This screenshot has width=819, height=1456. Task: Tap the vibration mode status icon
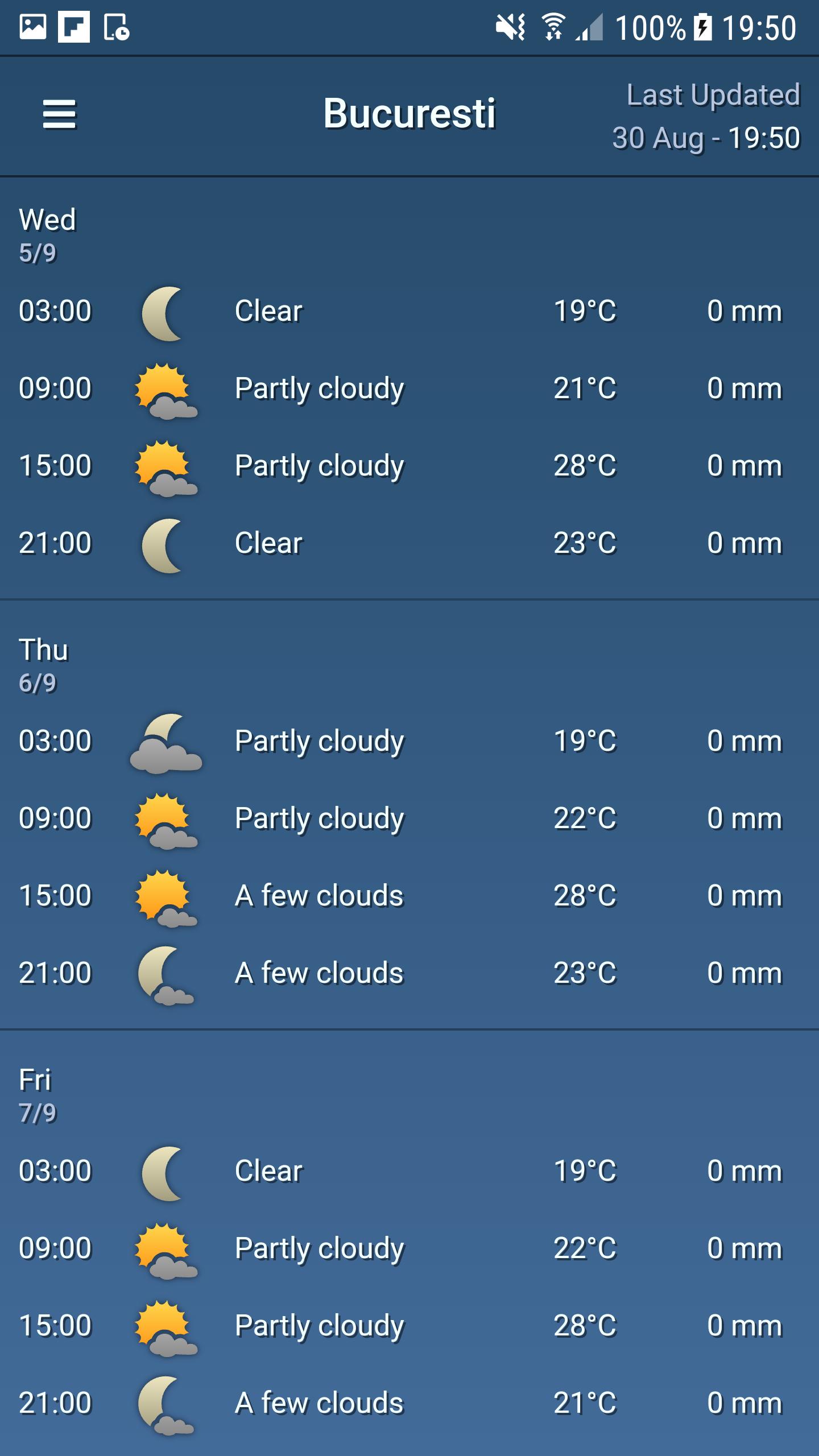pos(509,27)
